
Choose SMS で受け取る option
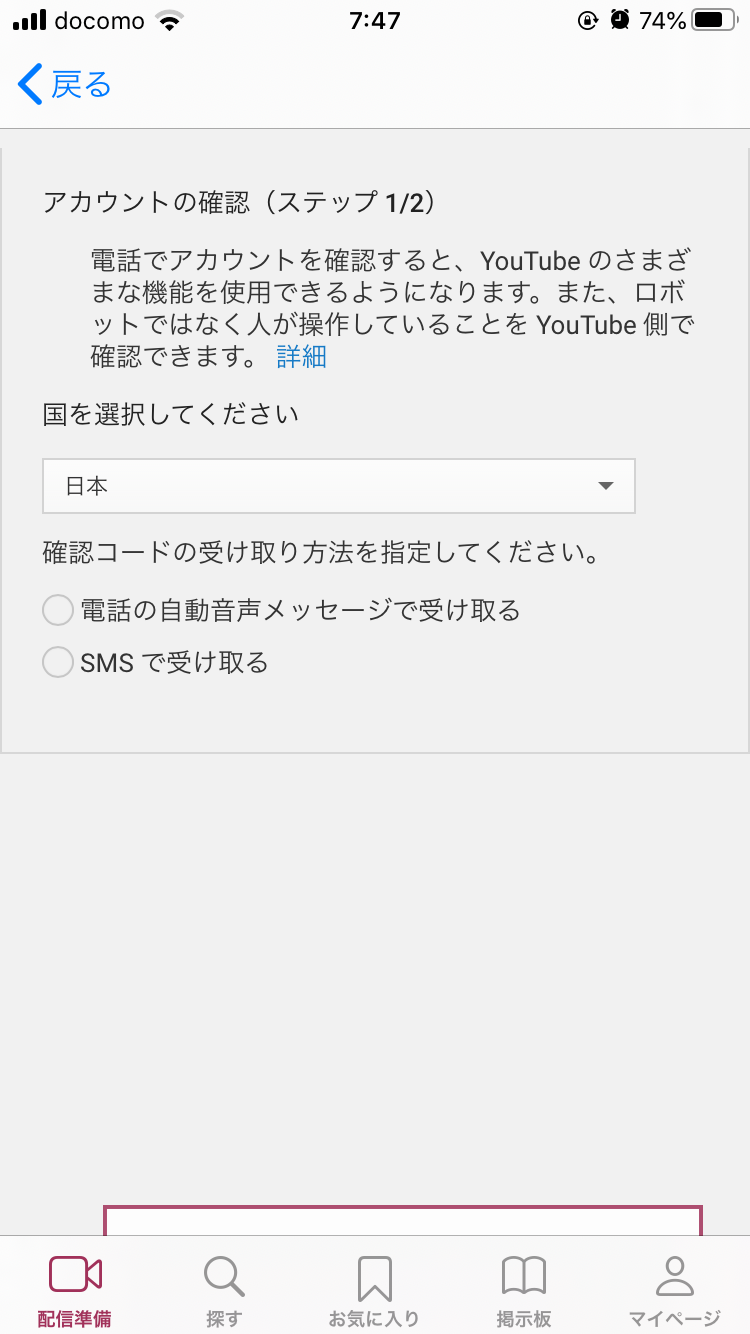pos(58,662)
